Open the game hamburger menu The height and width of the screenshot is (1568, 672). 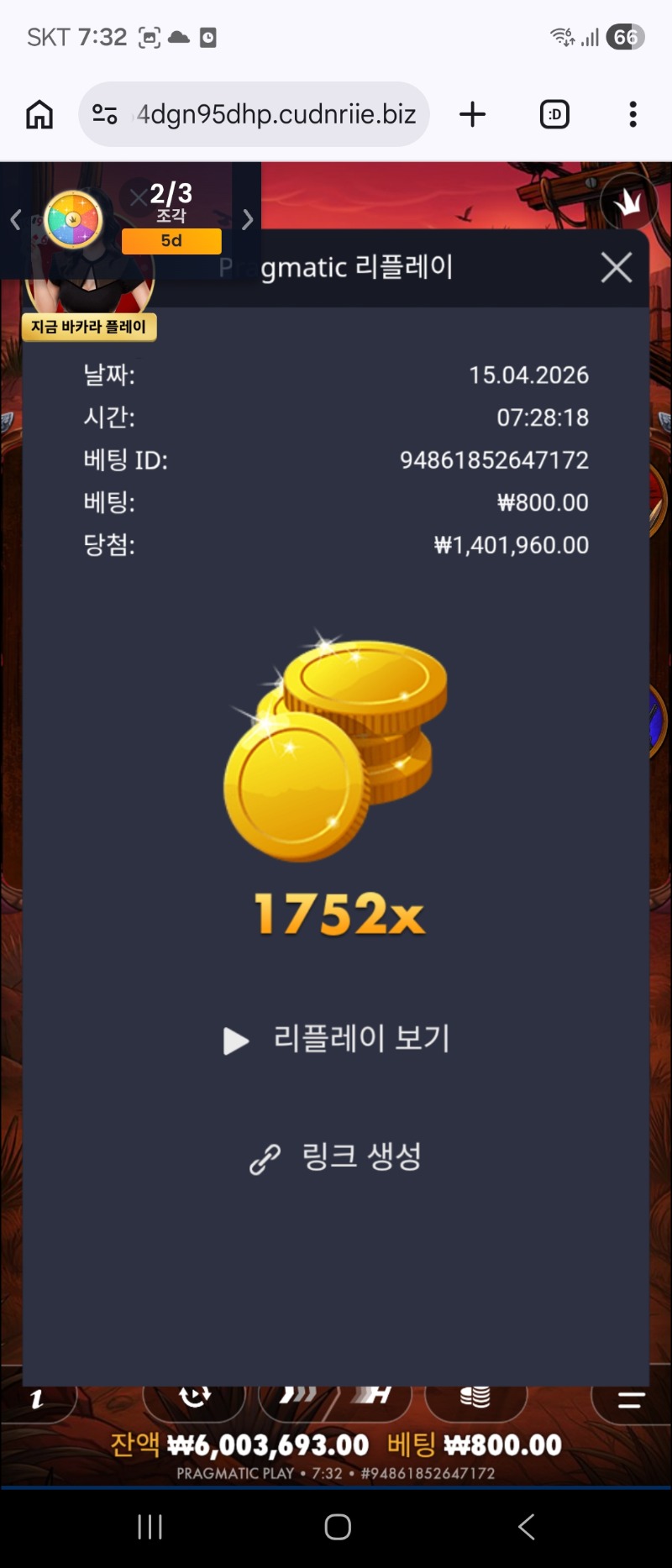631,1399
